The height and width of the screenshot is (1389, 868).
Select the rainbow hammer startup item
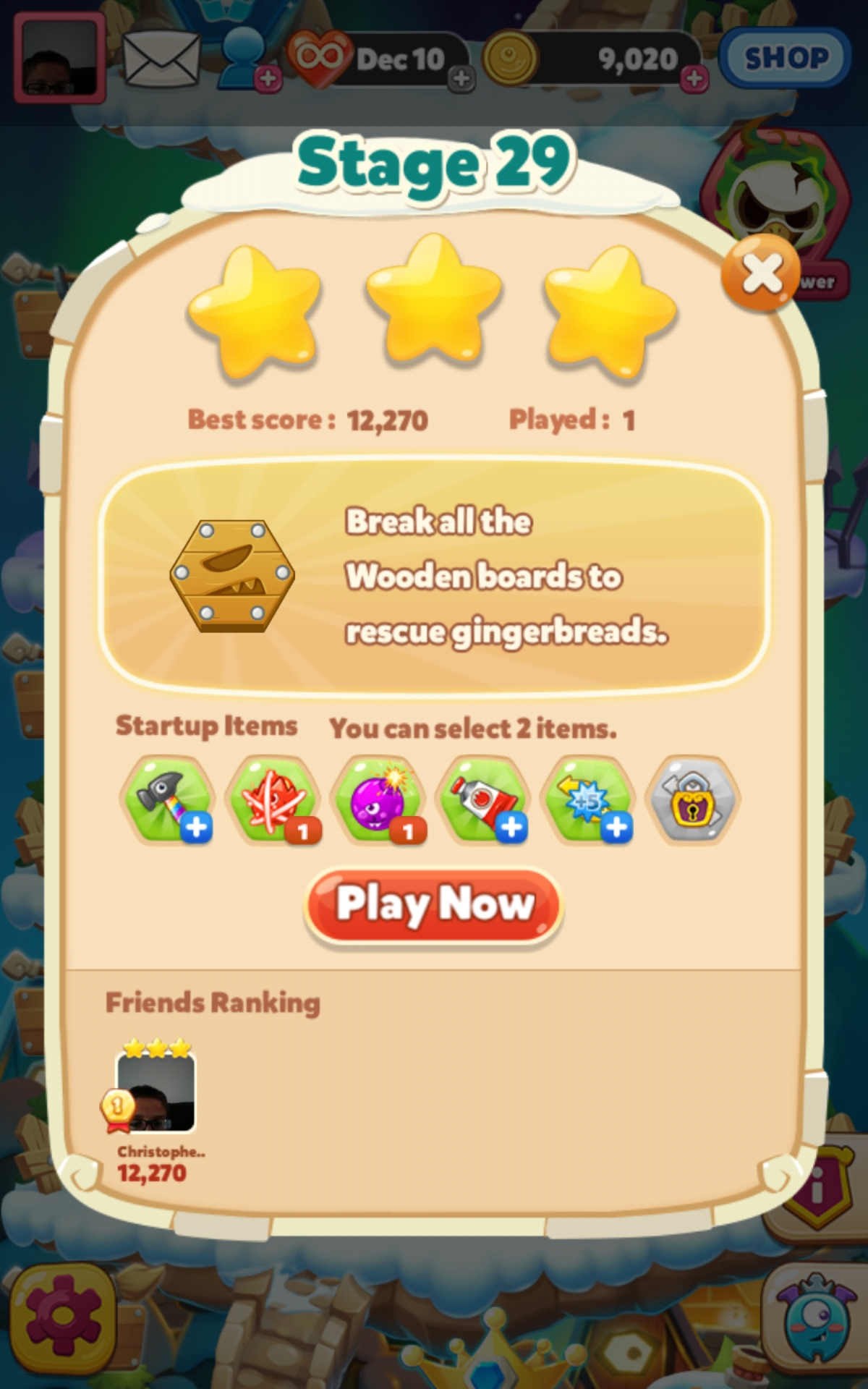167,799
